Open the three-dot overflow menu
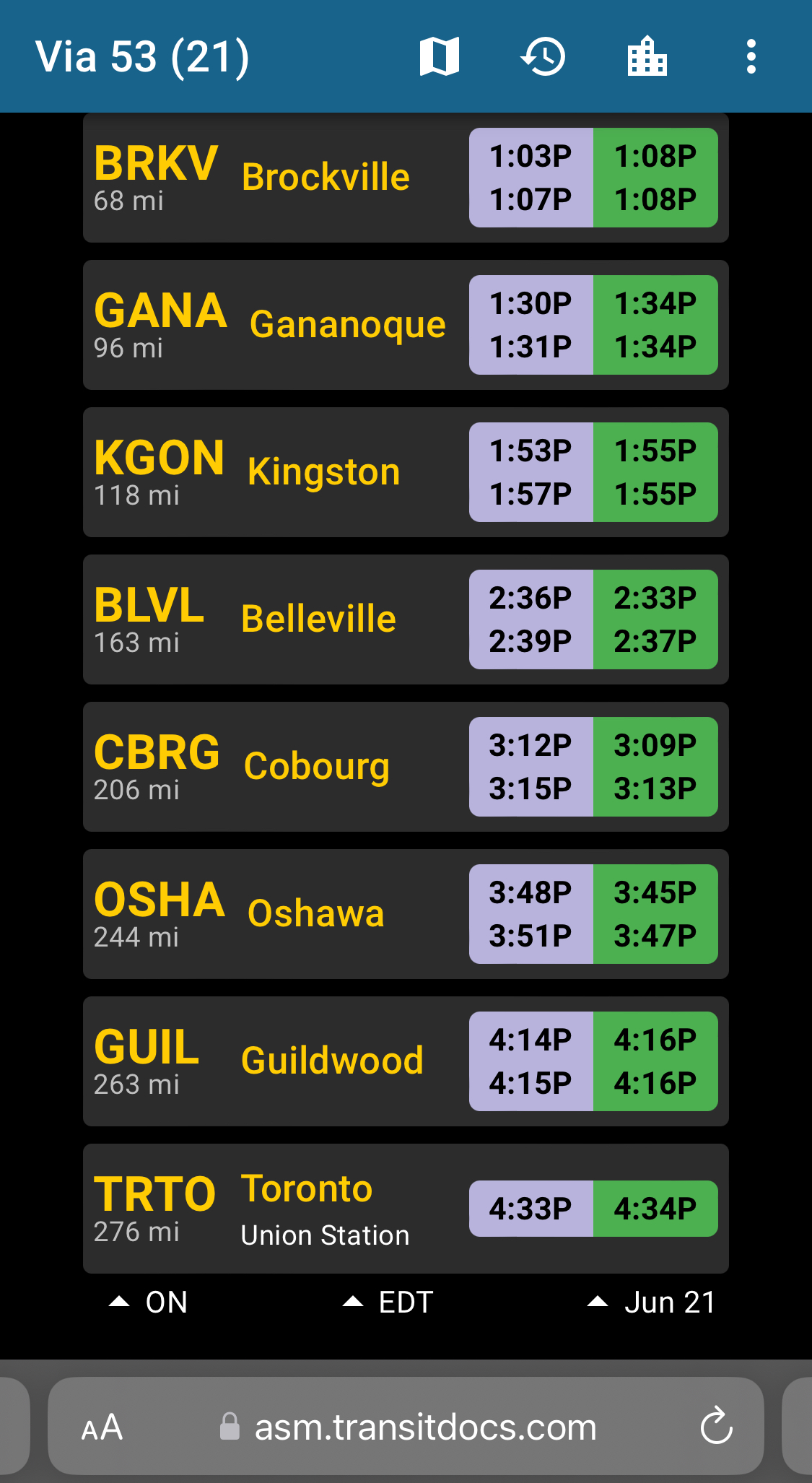The height and width of the screenshot is (1483, 812). 751,56
